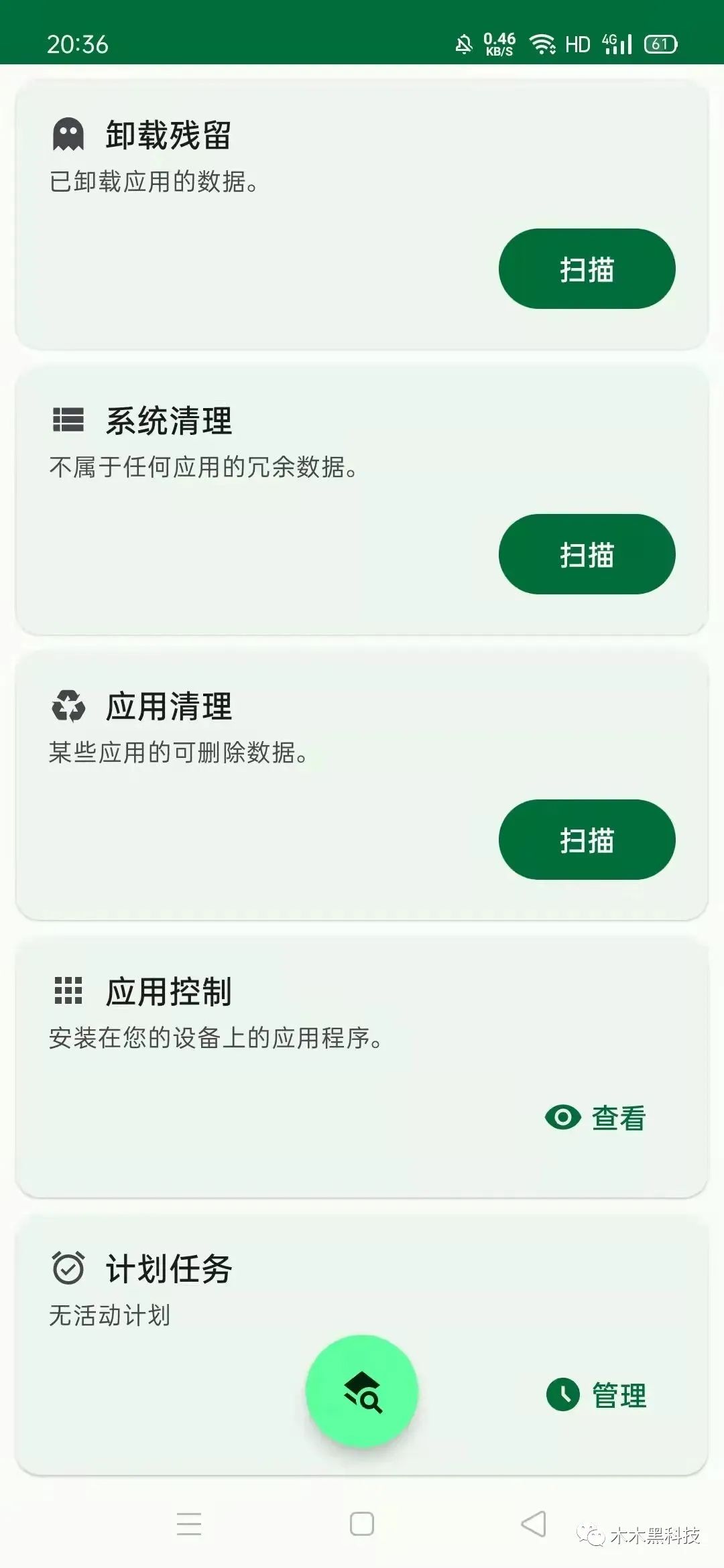Tap 扫描 under 应用清理
Screen dimensions: 724x1568
tap(586, 840)
